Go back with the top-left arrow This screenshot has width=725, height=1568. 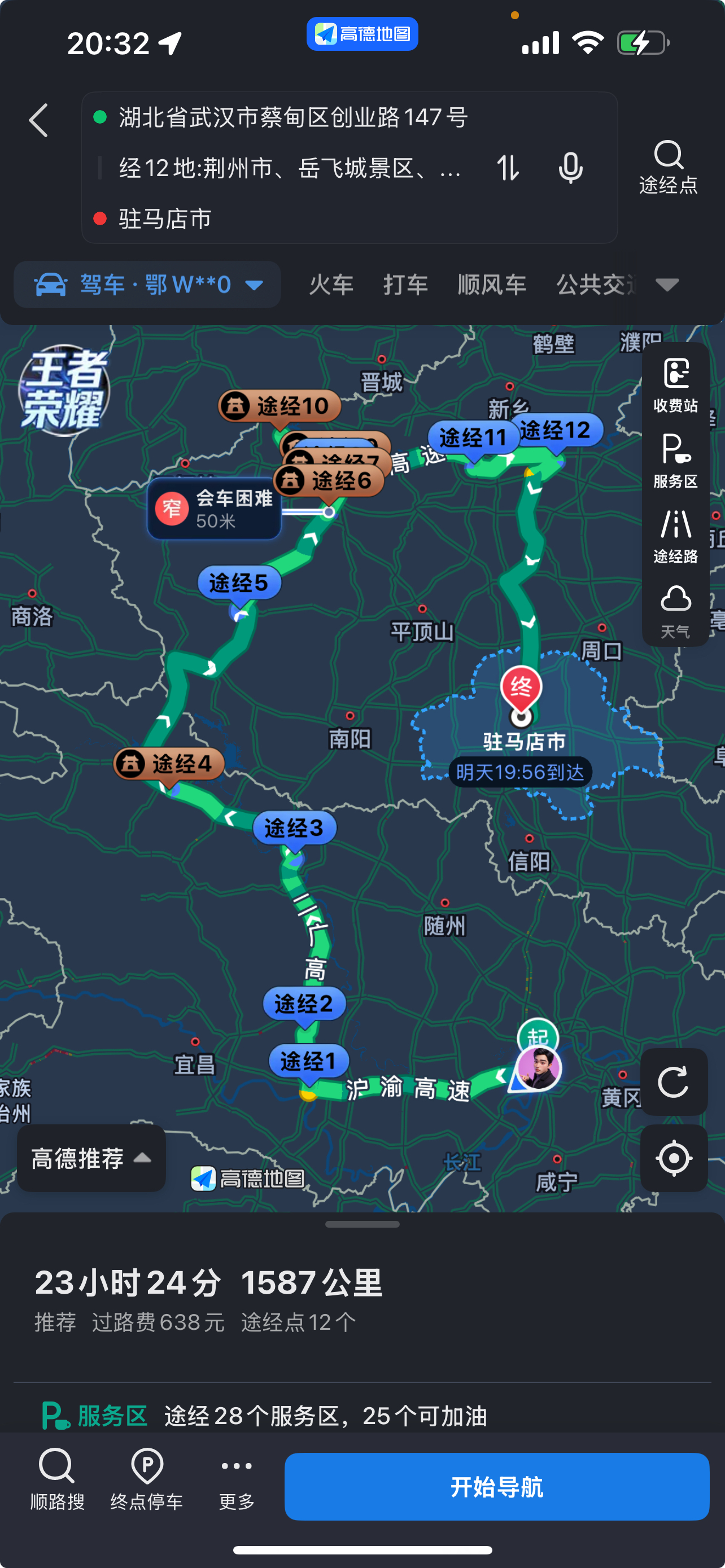tap(38, 120)
